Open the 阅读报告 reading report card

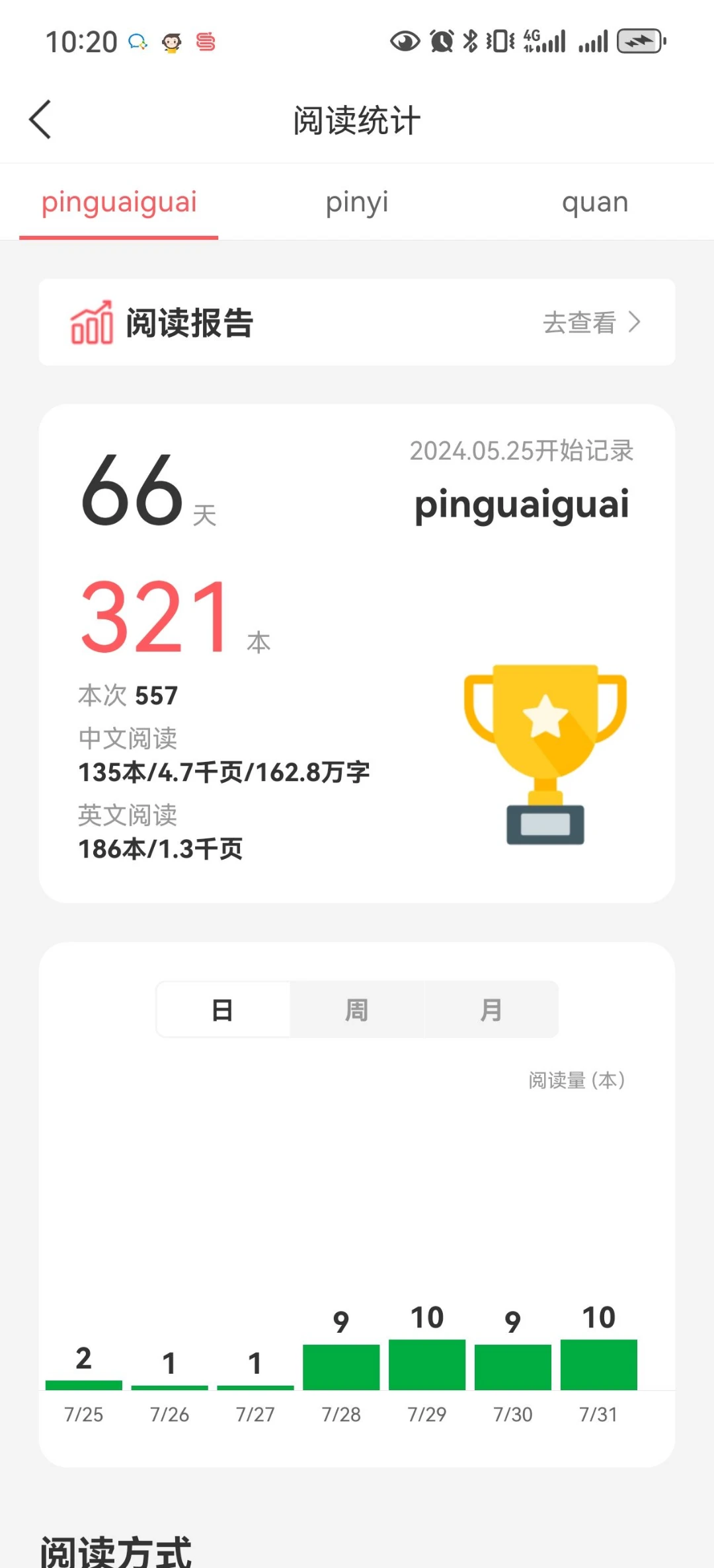coord(357,322)
